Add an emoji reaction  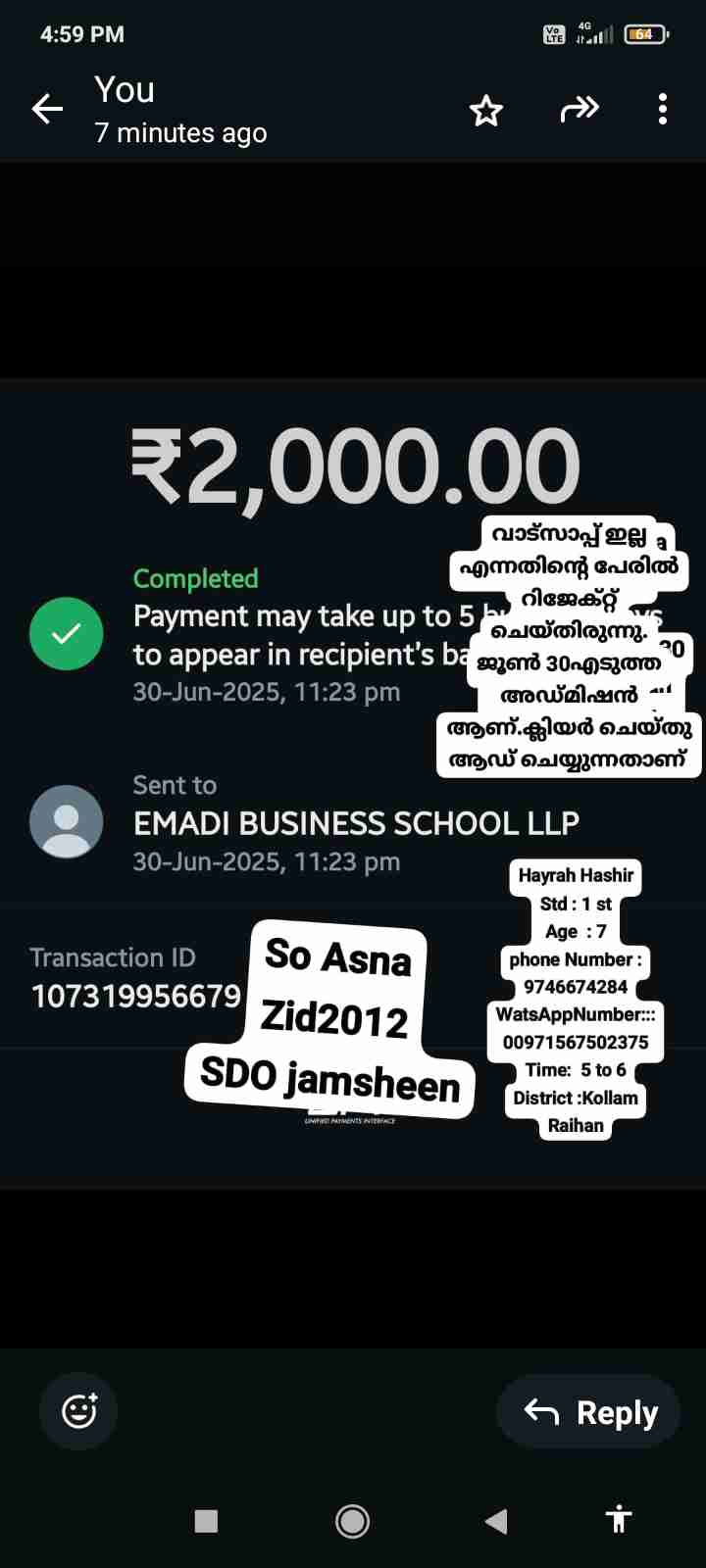[x=78, y=1411]
